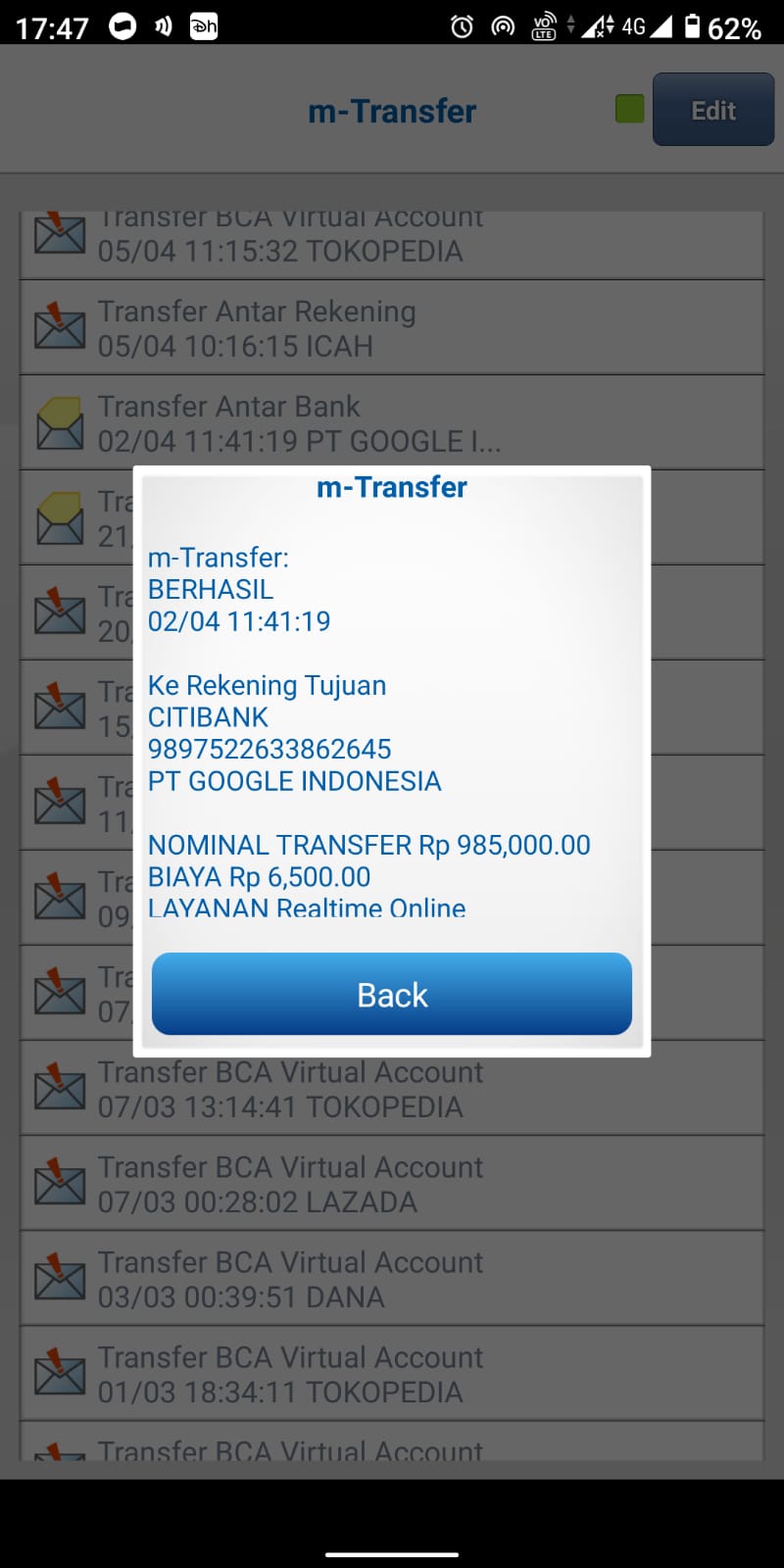Open the DANA Virtual Account transfer
Viewport: 784px width, 1568px height.
(x=391, y=1279)
